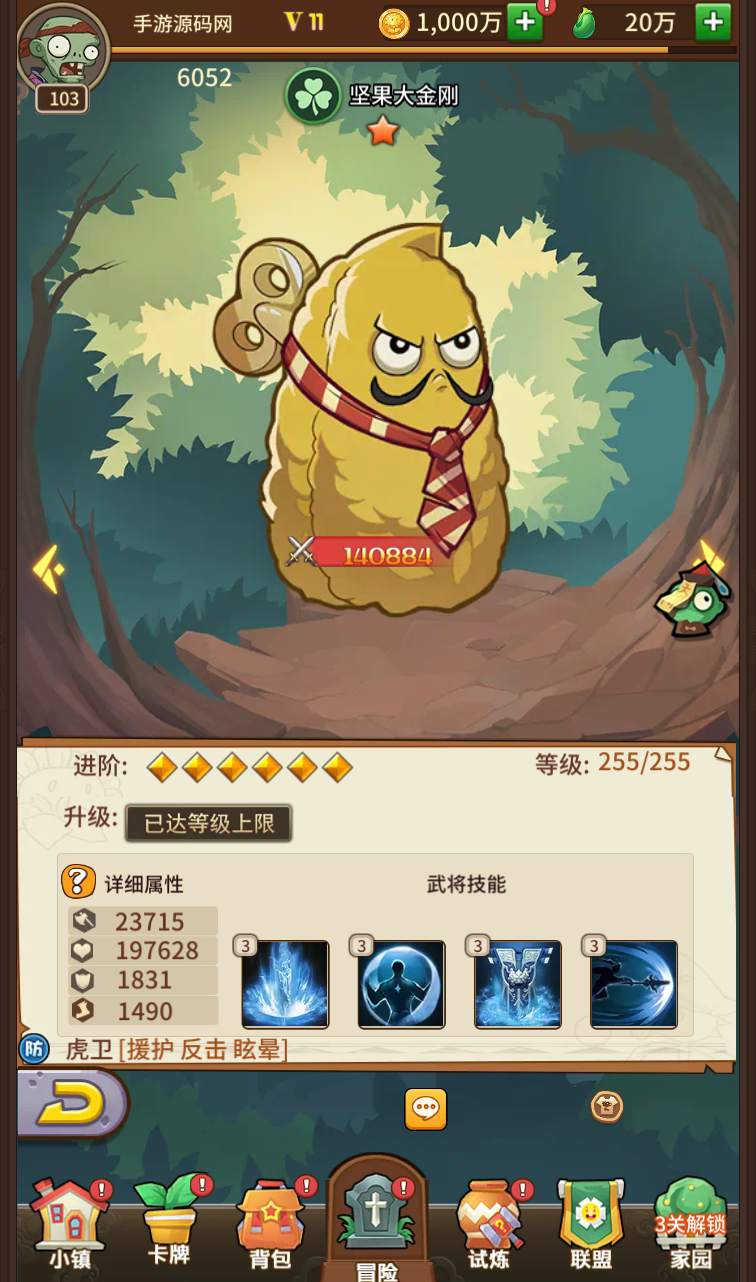
Task: Add more green jalapeno currency
Action: click(x=712, y=22)
